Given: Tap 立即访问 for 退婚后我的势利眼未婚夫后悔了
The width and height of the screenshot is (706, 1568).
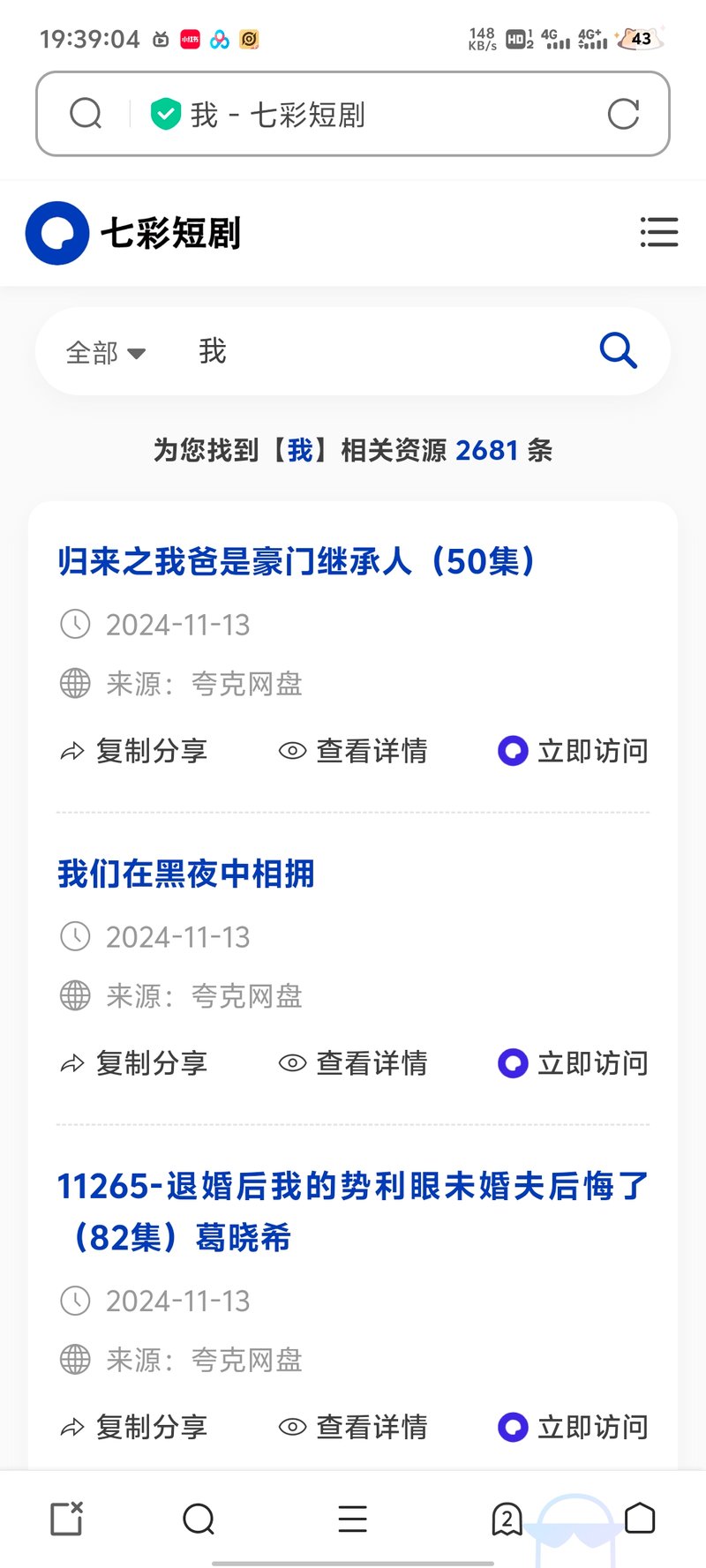Looking at the screenshot, I should coord(574,1427).
